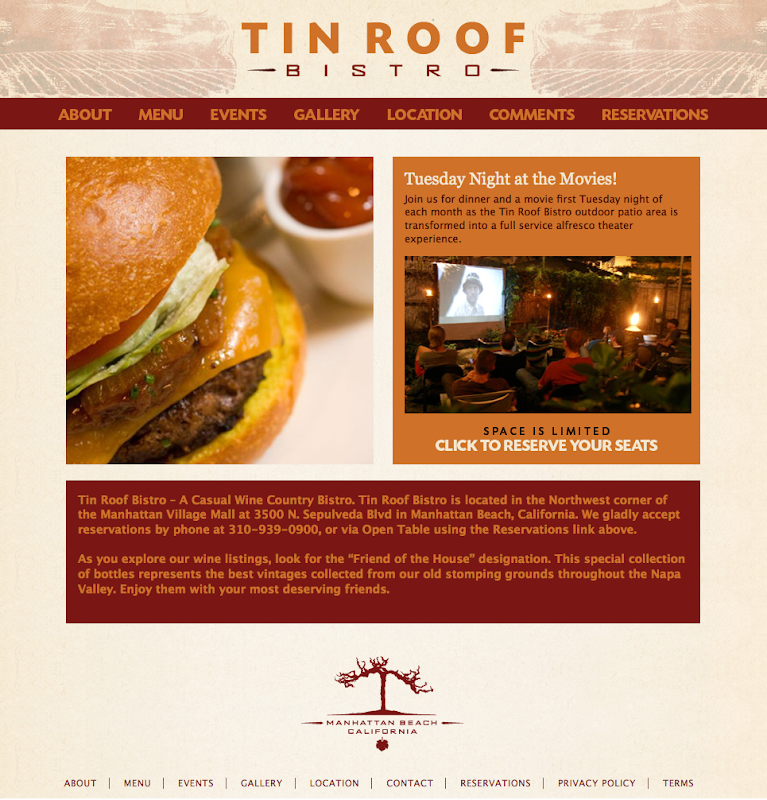Viewport: 767px width, 800px height.
Task: Tap Click to Reserve Your Seats
Action: (546, 445)
